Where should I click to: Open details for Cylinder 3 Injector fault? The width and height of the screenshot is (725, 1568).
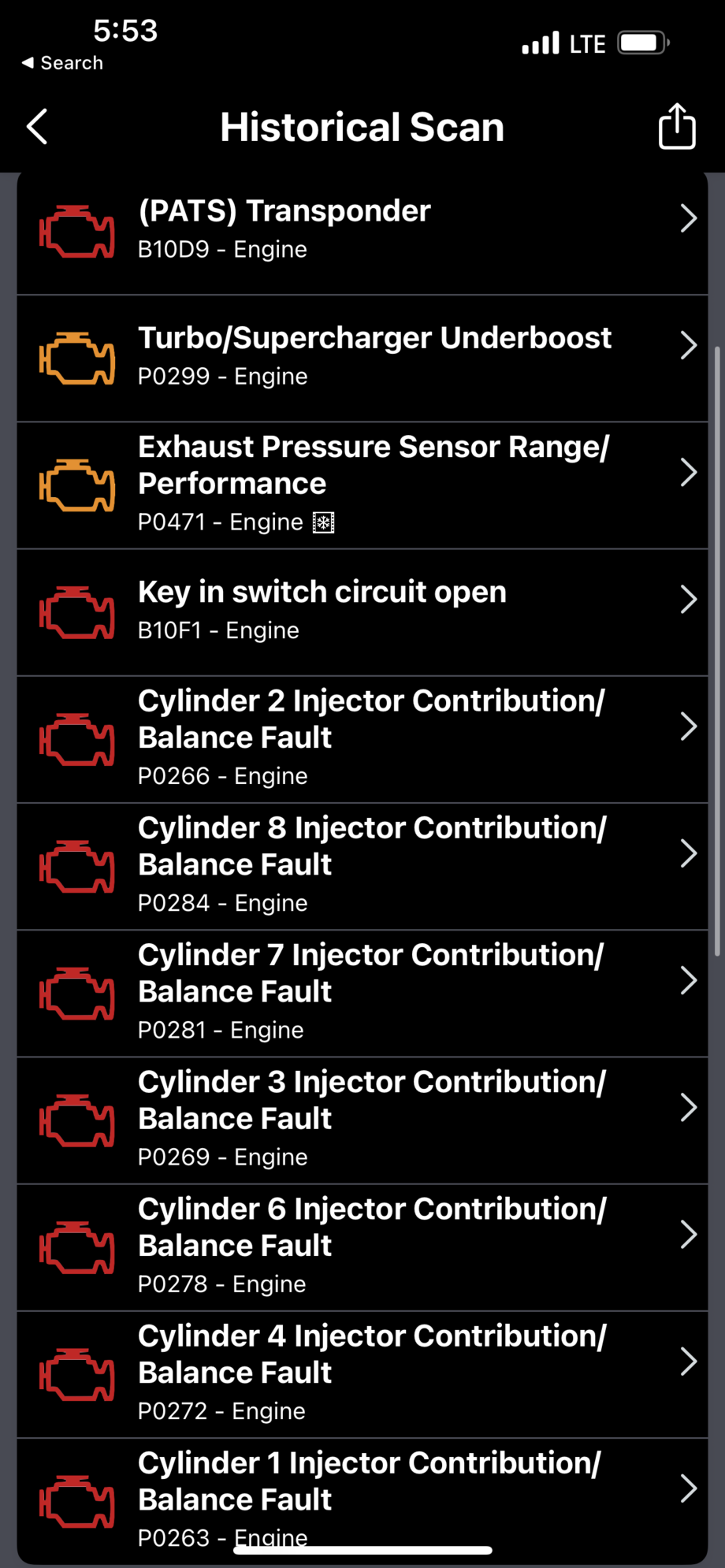click(362, 1119)
